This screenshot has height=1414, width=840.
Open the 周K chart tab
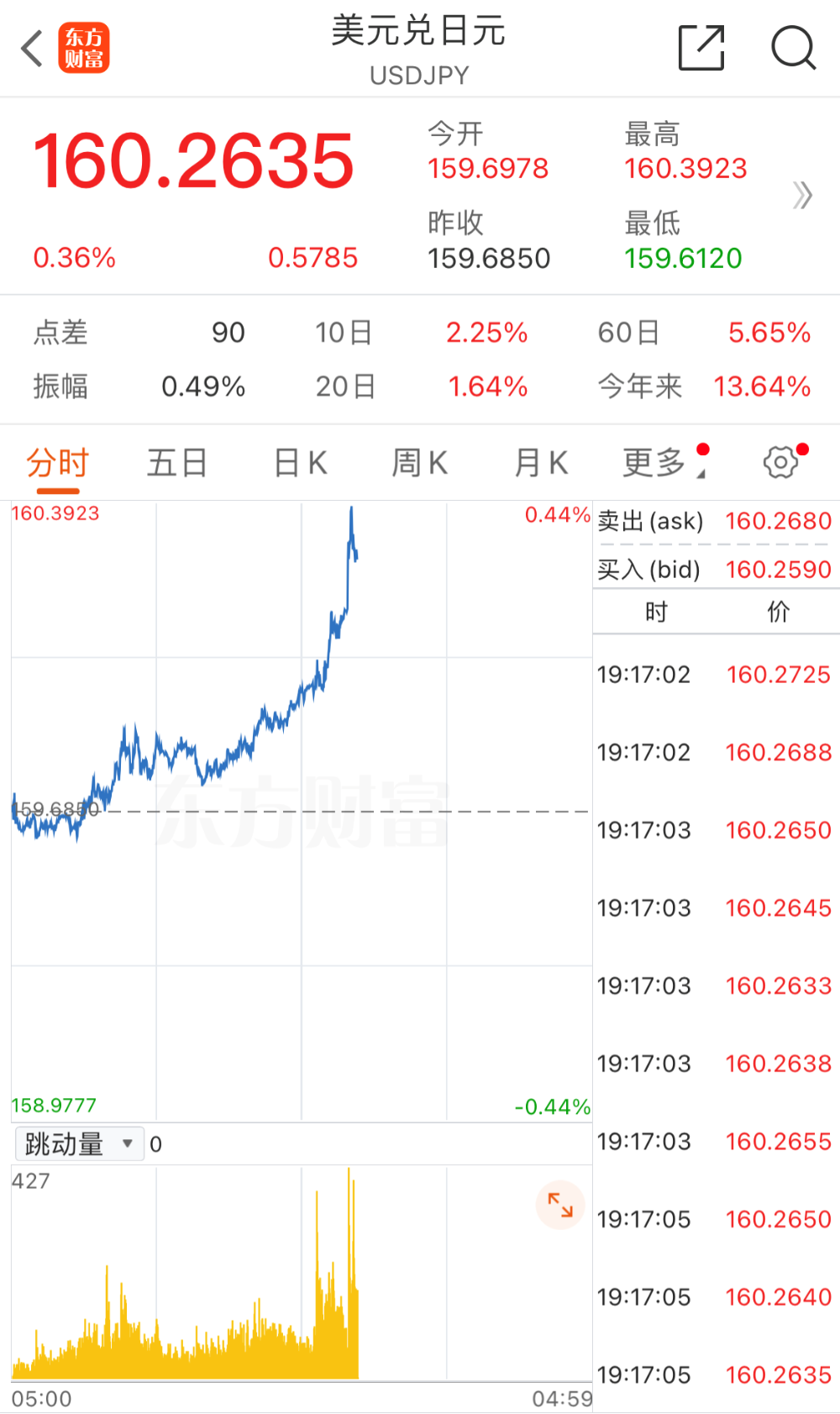pyautogui.click(x=420, y=463)
